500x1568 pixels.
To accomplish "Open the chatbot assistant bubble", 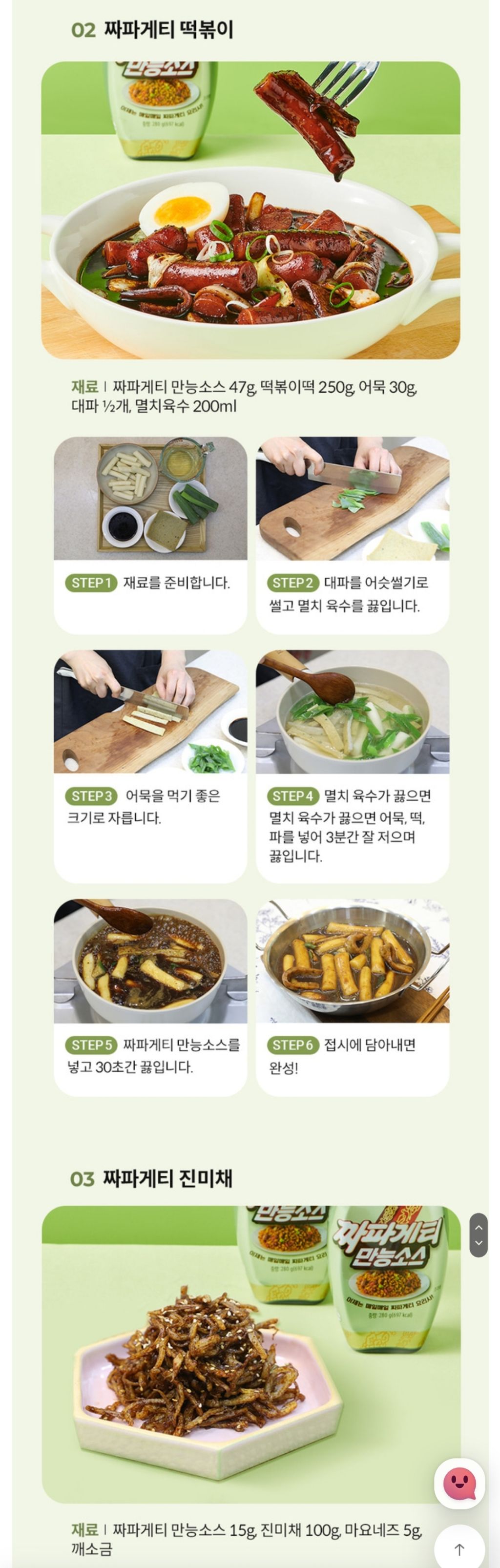I will click(459, 1484).
